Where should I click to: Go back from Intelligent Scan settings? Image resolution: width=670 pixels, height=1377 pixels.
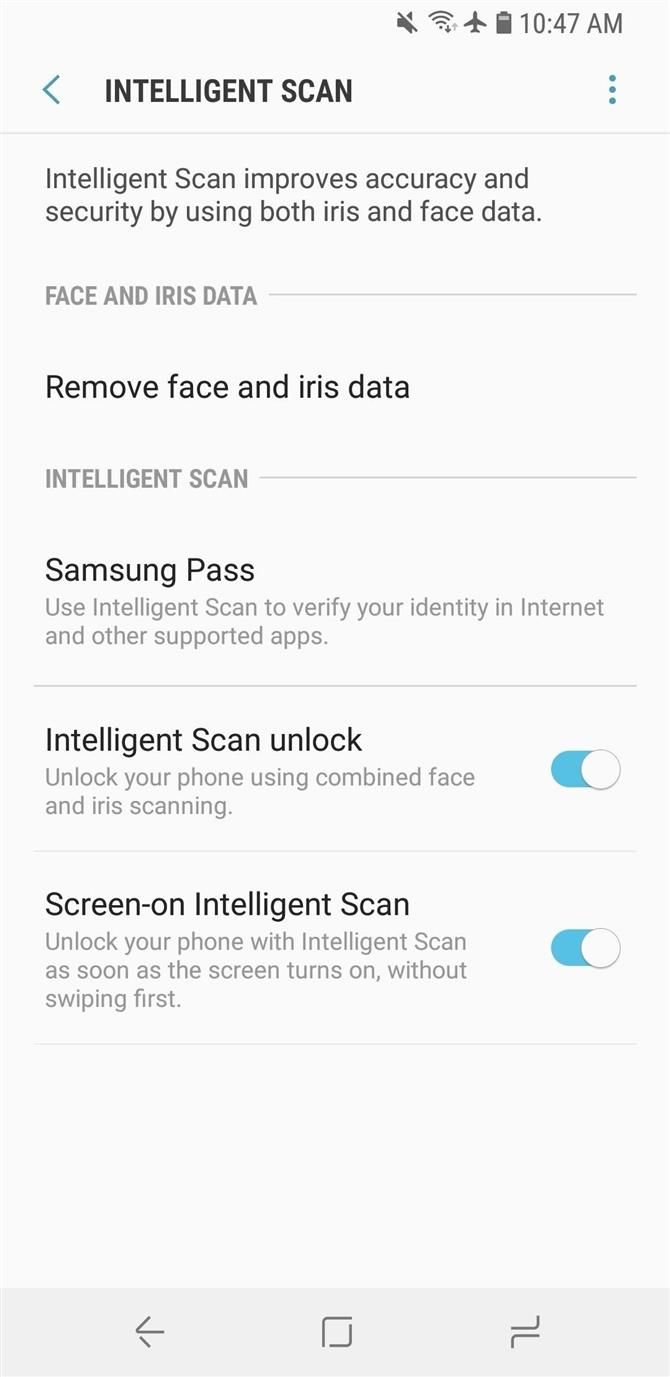point(52,90)
